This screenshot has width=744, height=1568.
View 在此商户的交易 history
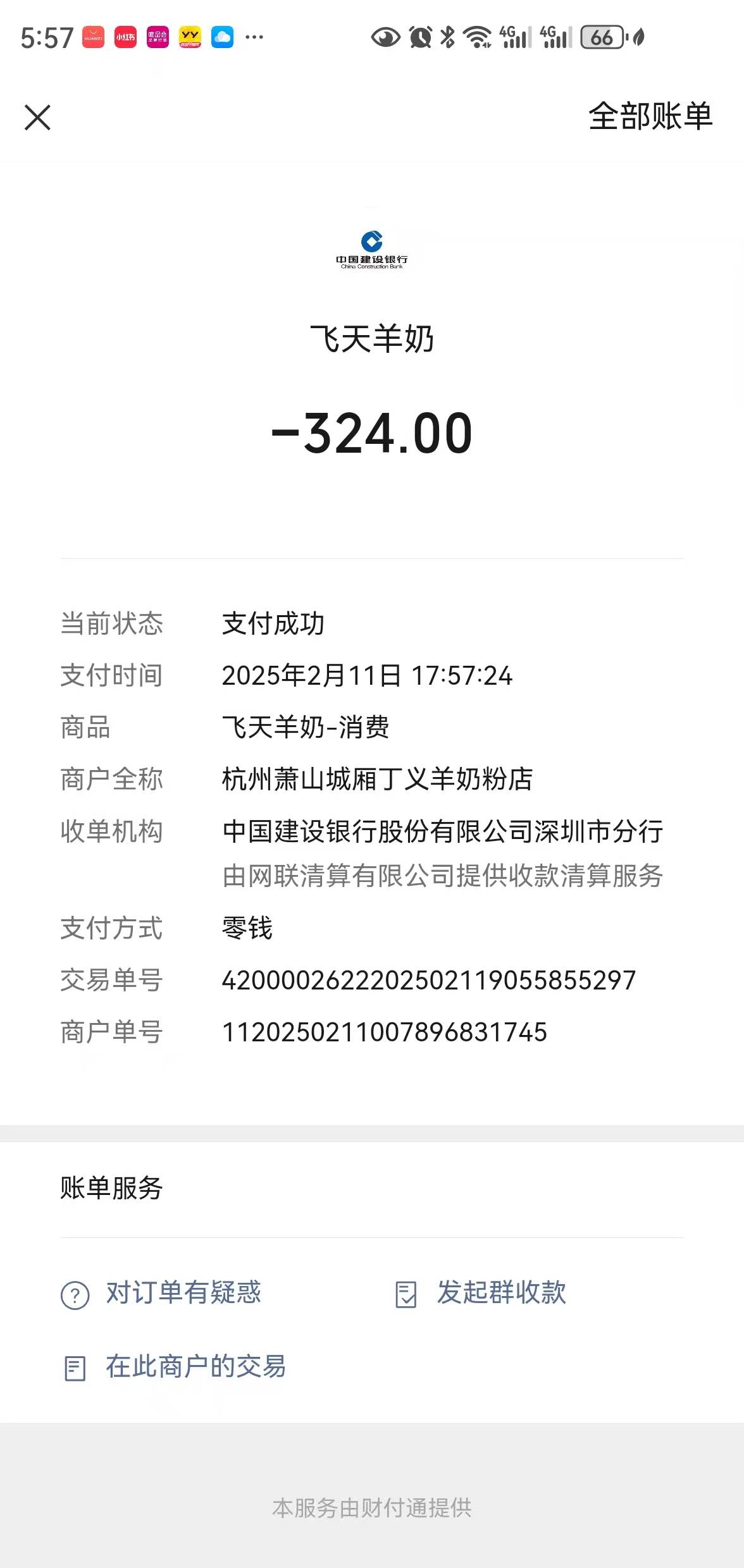[175, 1367]
